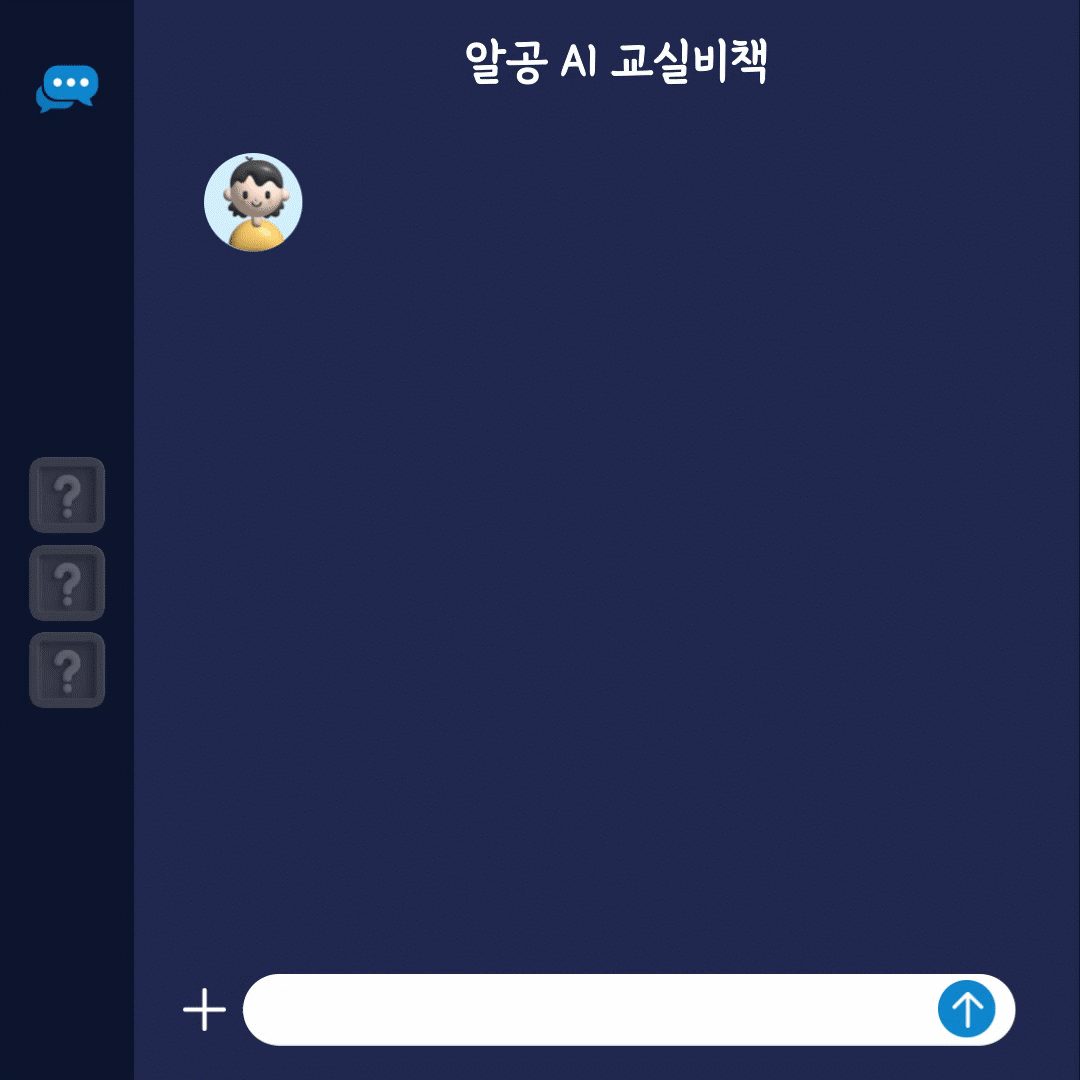Open the middle locked question-mark box
The image size is (1080, 1080).
coord(67,583)
